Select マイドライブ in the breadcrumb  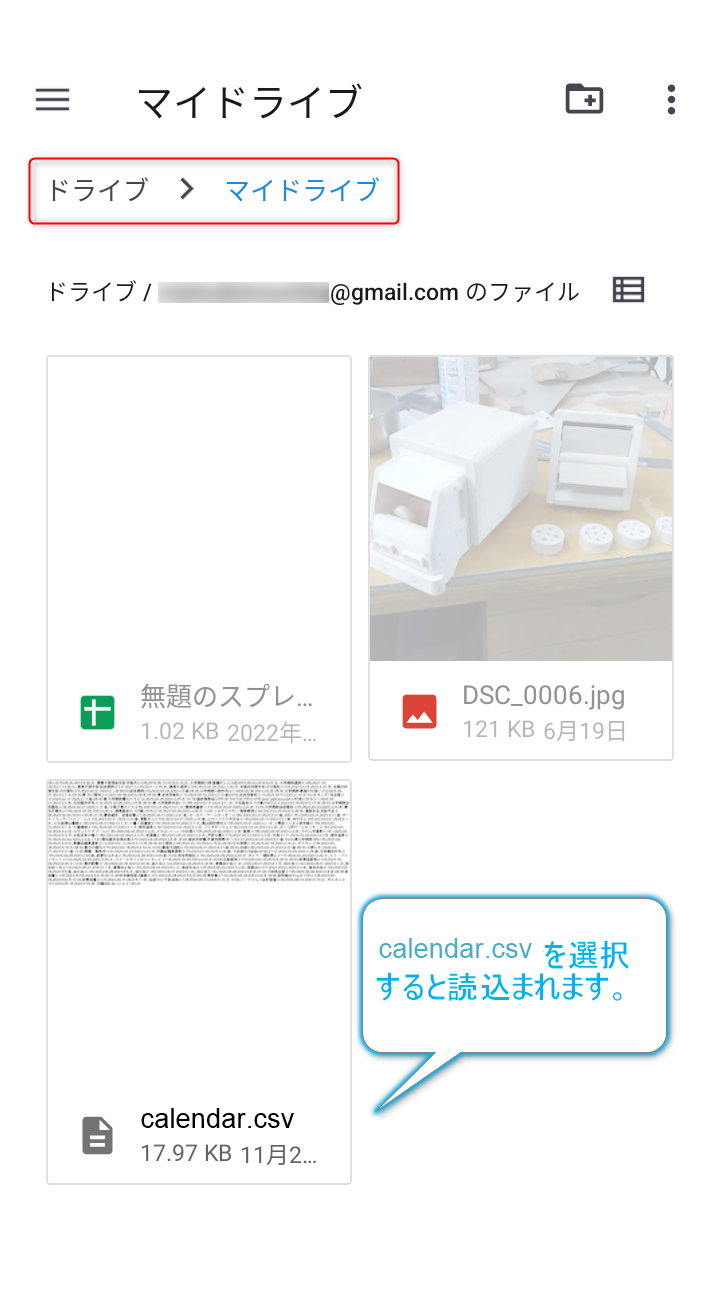pyautogui.click(x=301, y=190)
